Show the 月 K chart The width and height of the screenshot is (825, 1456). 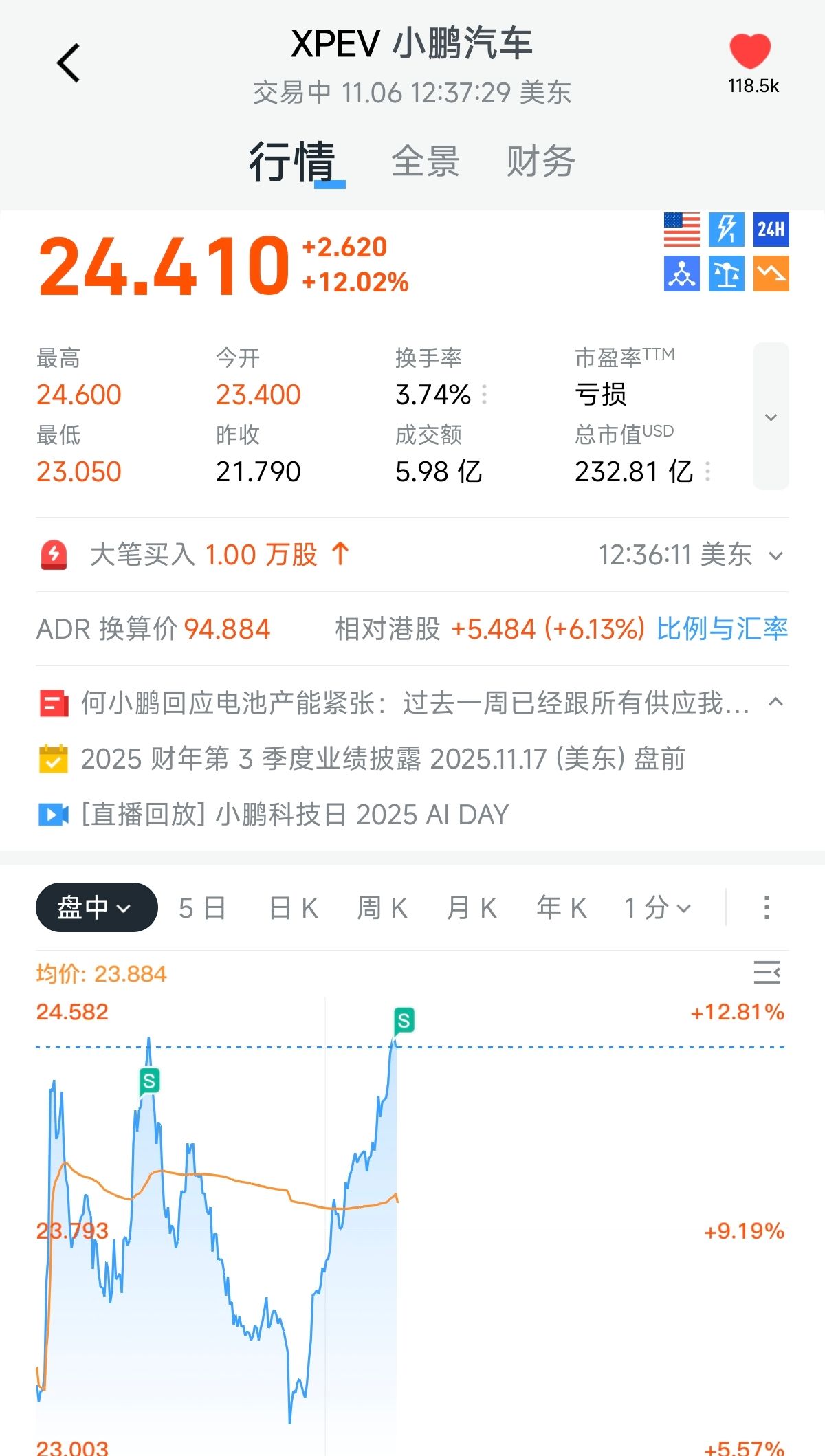472,908
